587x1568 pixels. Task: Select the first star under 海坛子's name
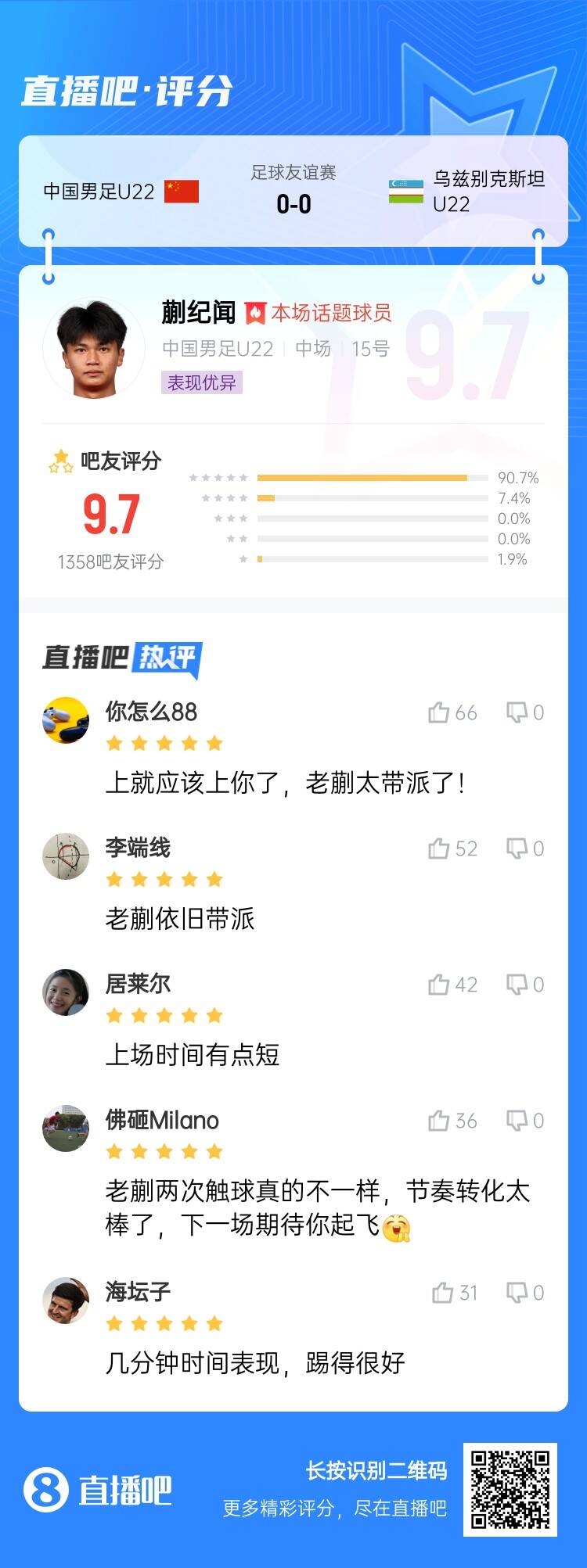point(113,1324)
